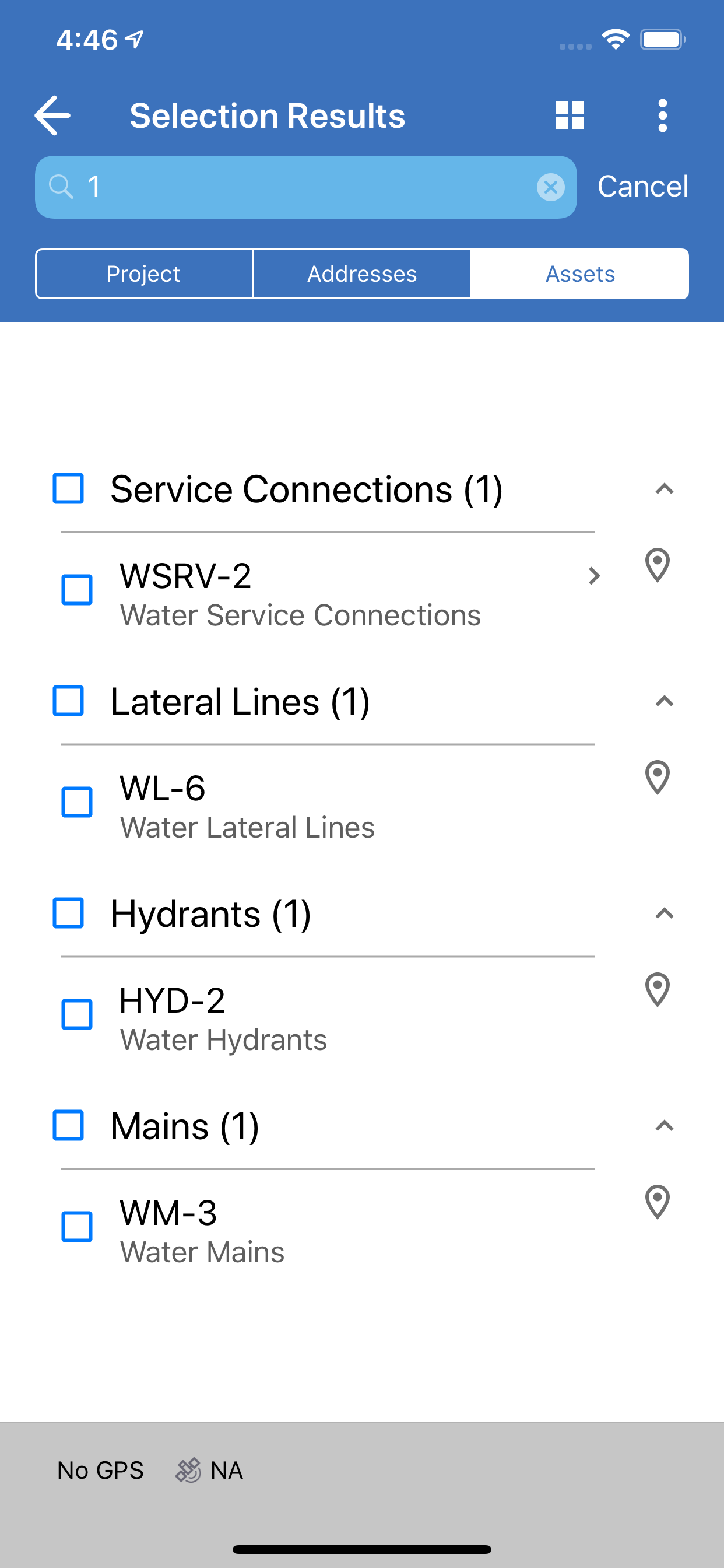Collapse the Lateral Lines section
This screenshot has width=724, height=1568.
664,701
